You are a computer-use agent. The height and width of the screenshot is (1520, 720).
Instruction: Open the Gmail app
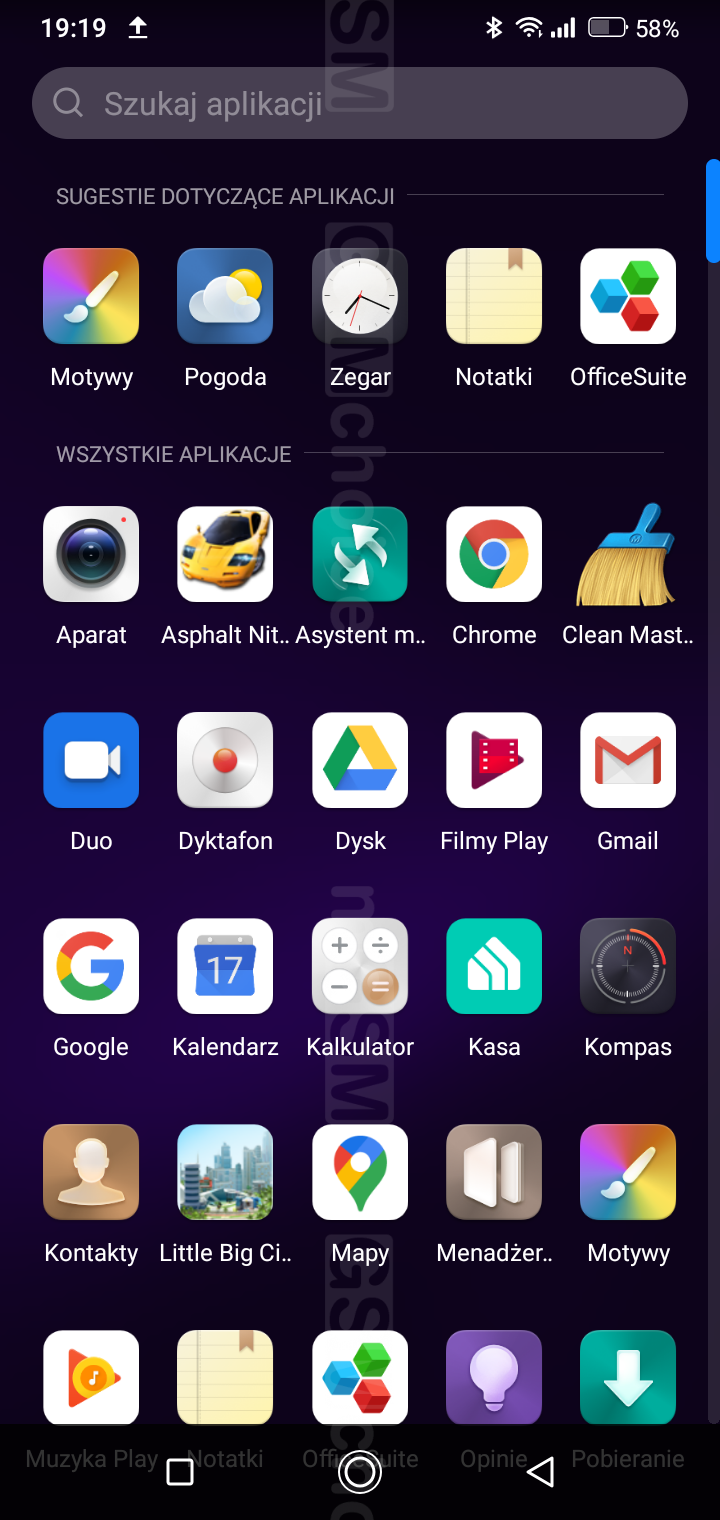[628, 760]
